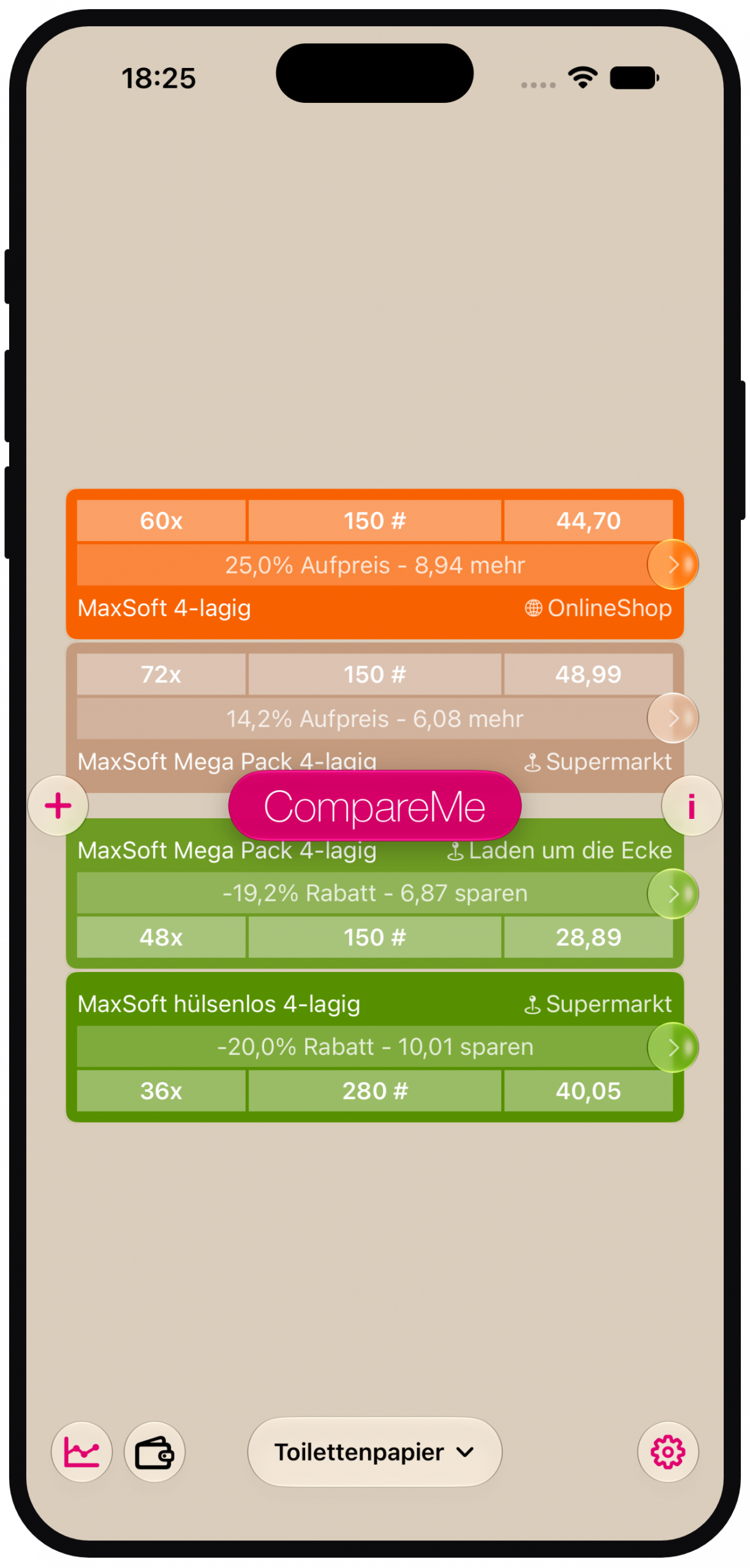750x1568 pixels.
Task: Edit the 60x quantity field
Action: pos(161,521)
